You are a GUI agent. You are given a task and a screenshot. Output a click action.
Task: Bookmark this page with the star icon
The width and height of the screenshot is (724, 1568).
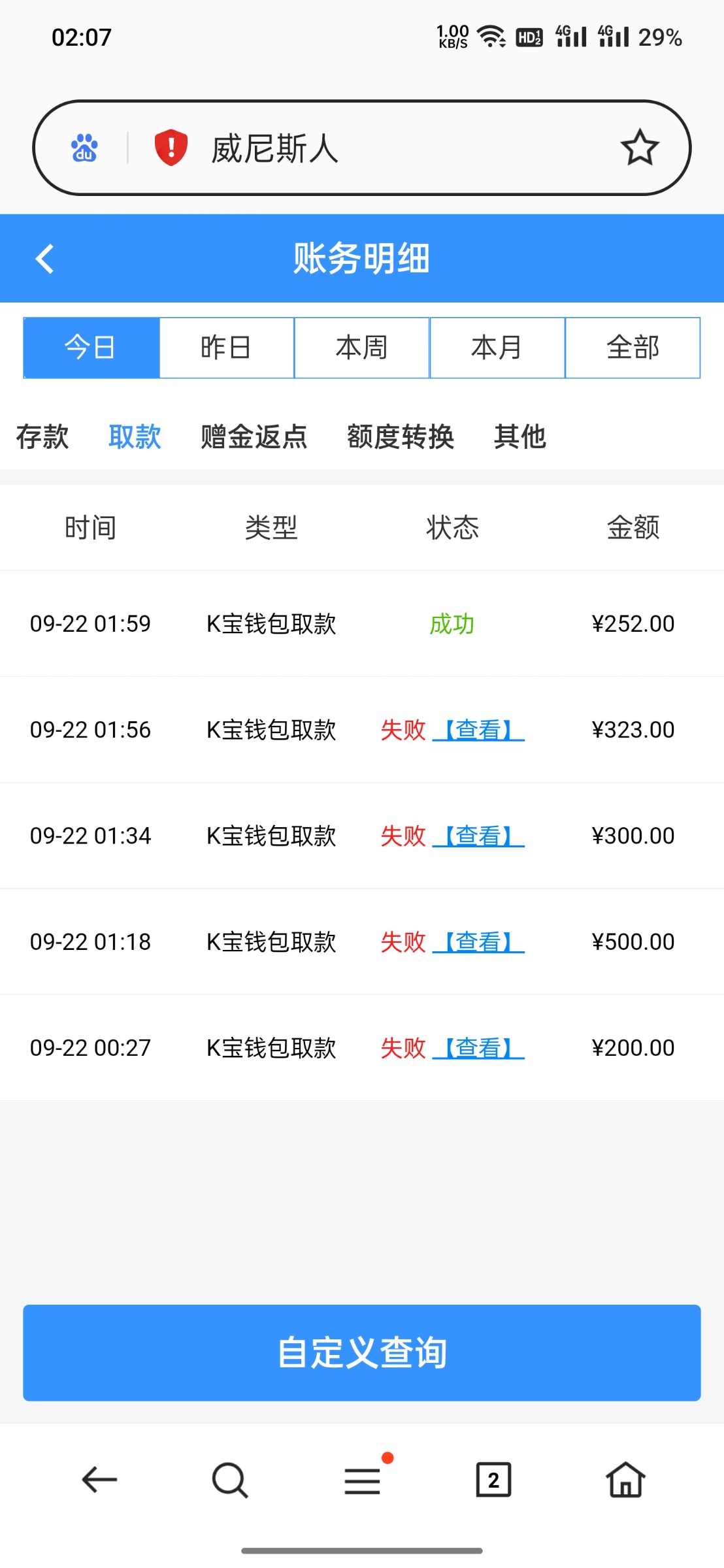coord(639,148)
